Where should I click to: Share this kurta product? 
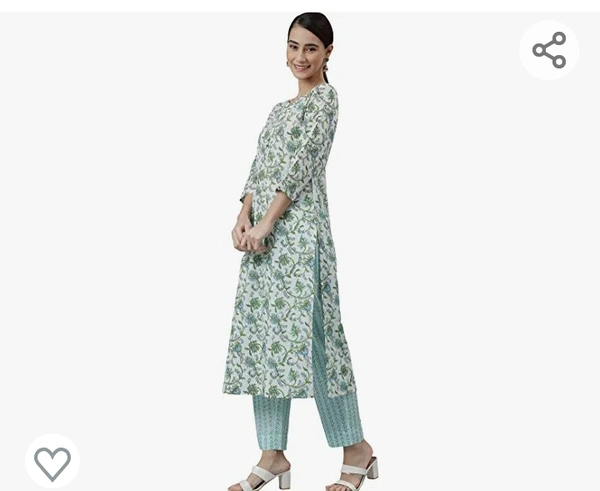point(549,50)
